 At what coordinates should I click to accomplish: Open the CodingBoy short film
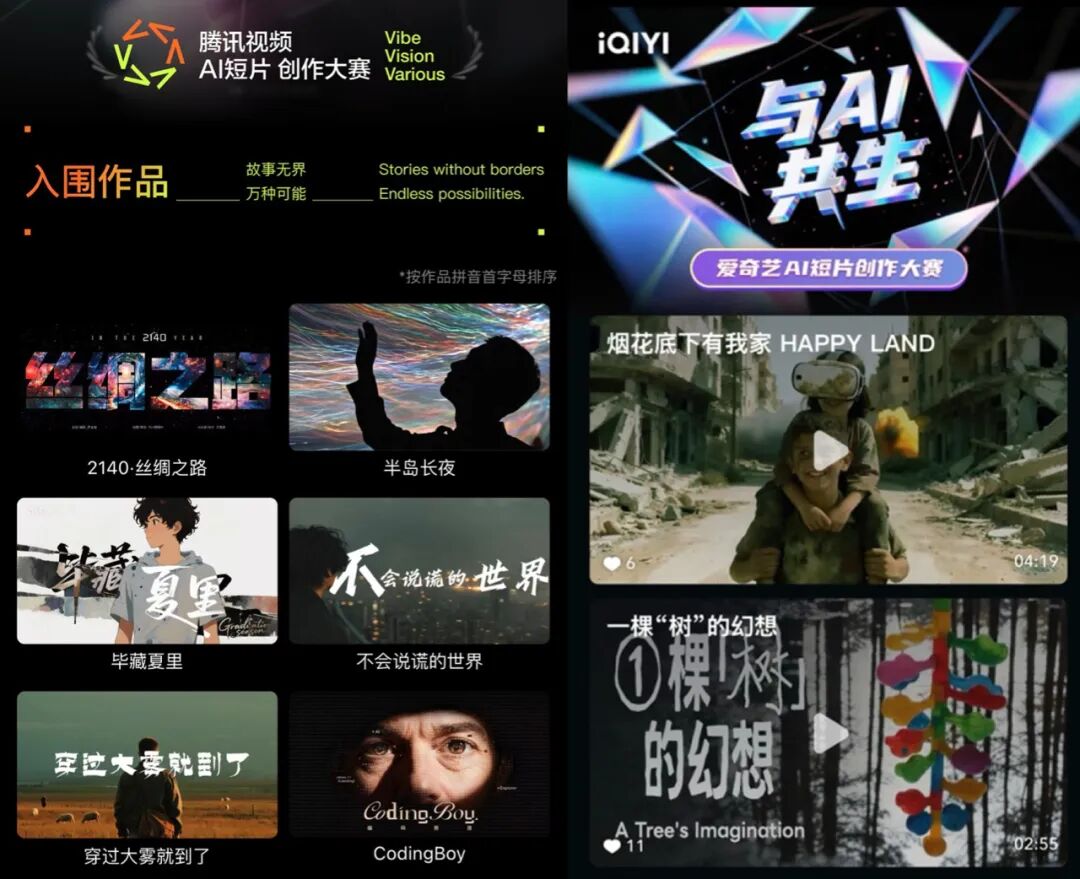(x=419, y=764)
